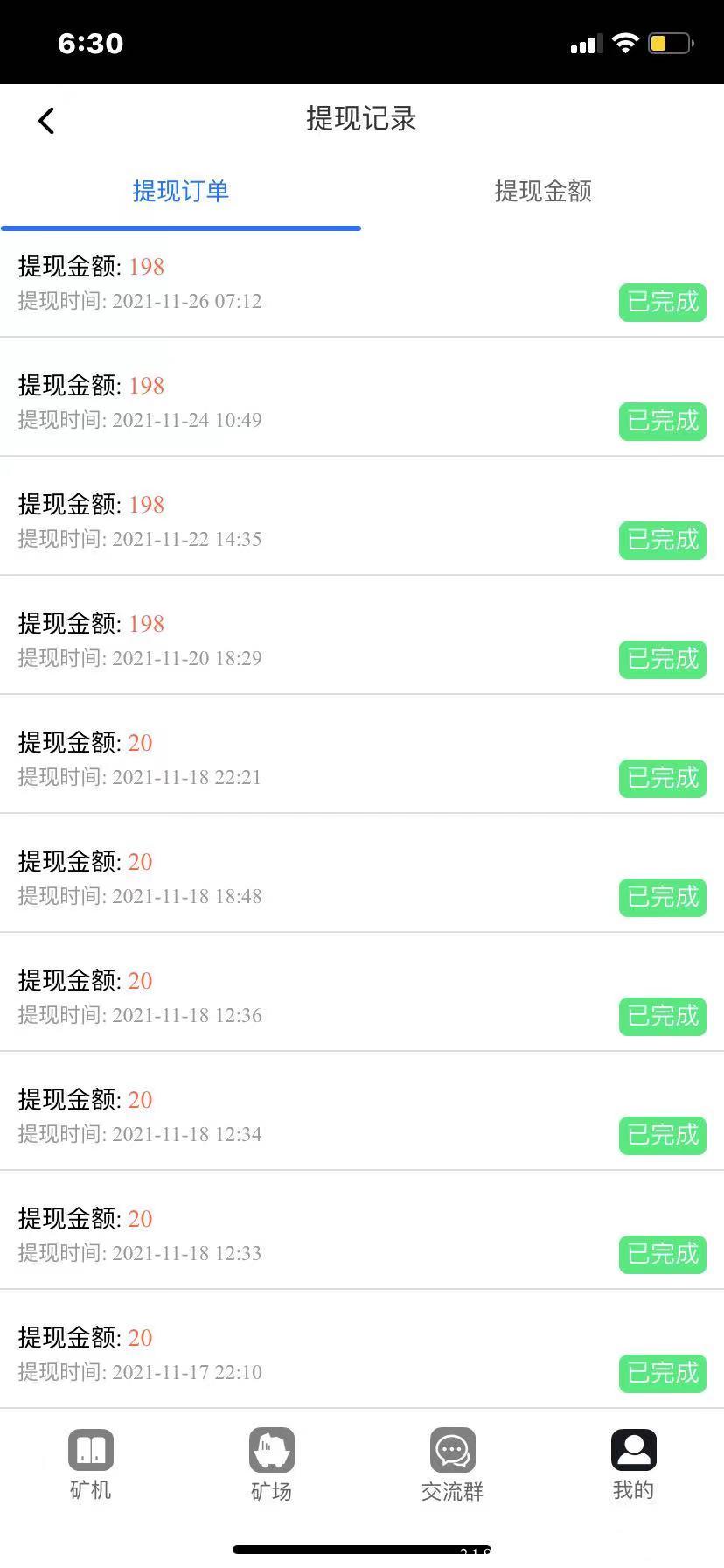Viewport: 724px width, 1568px height.
Task: Select the 提现订单 tab
Action: click(180, 192)
